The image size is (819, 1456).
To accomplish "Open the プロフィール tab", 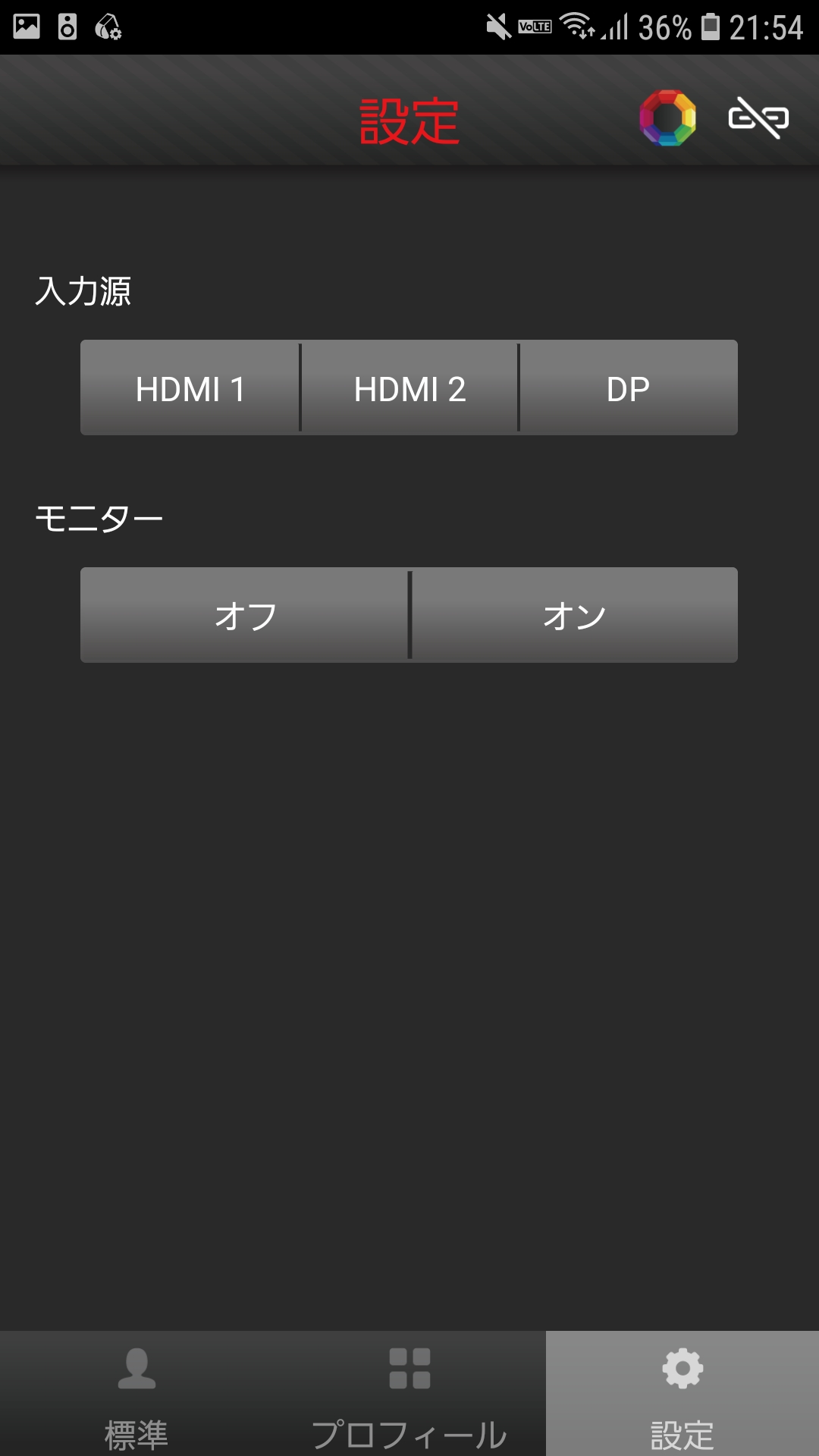I will point(409,1395).
